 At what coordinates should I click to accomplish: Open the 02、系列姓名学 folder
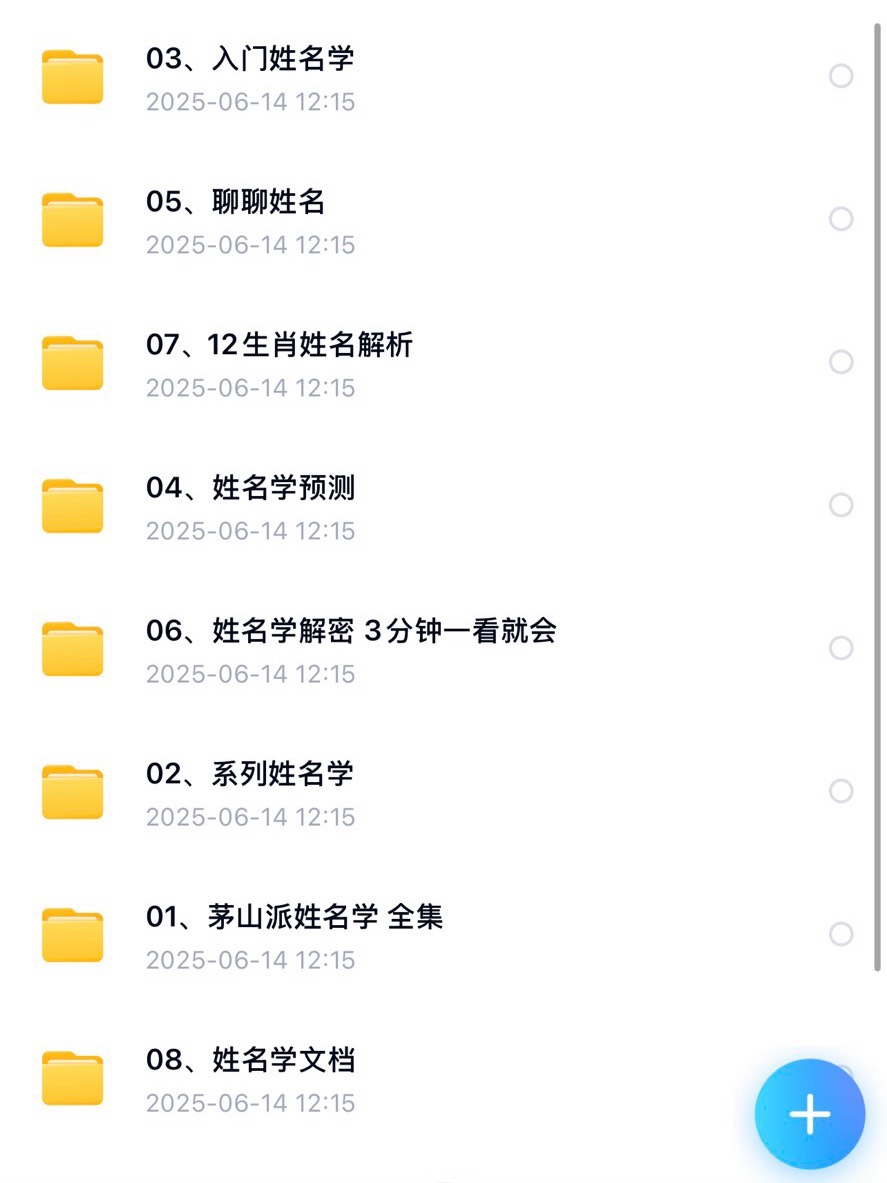[x=250, y=774]
